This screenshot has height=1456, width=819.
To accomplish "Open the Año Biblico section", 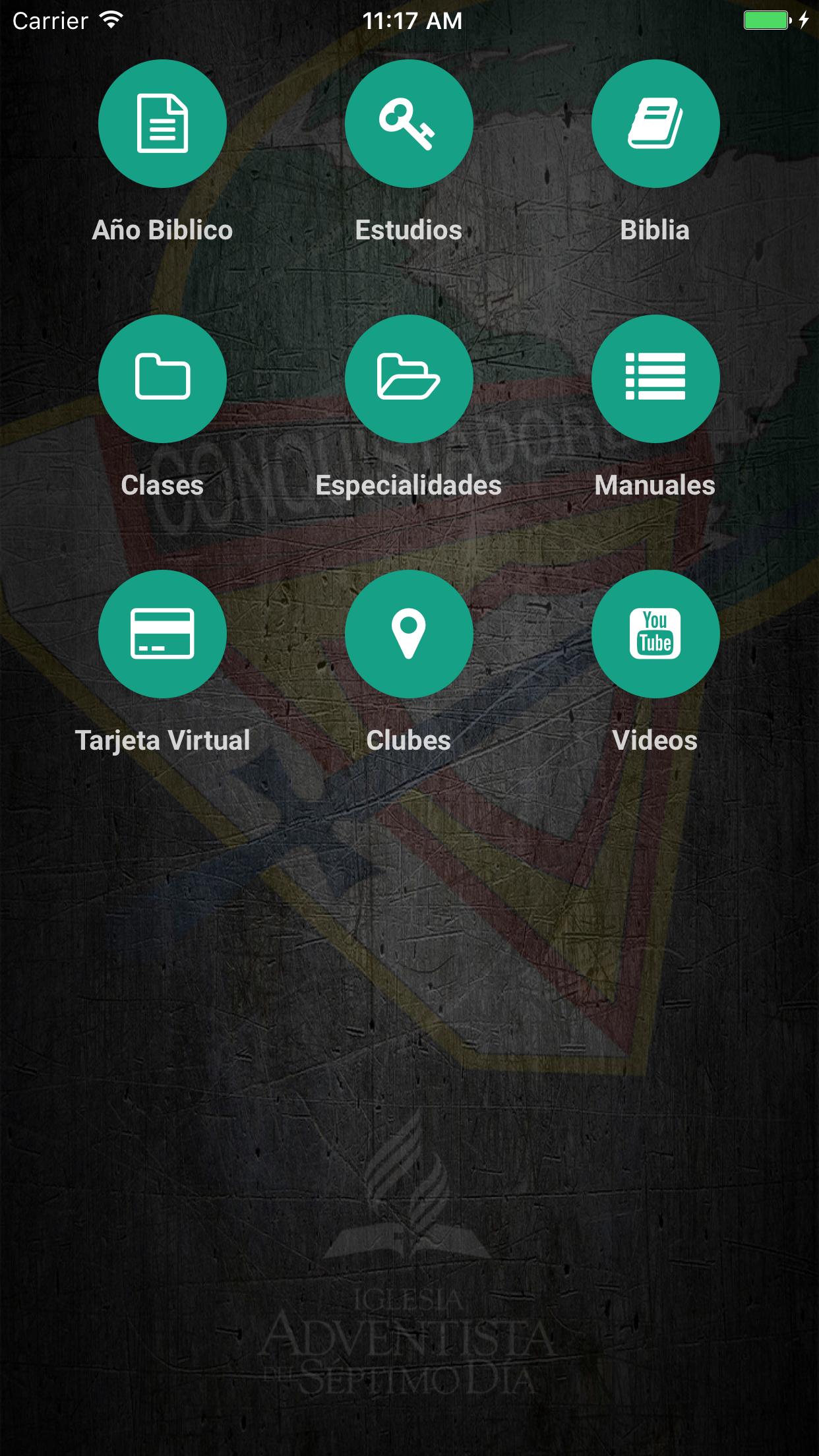I will pyautogui.click(x=162, y=123).
